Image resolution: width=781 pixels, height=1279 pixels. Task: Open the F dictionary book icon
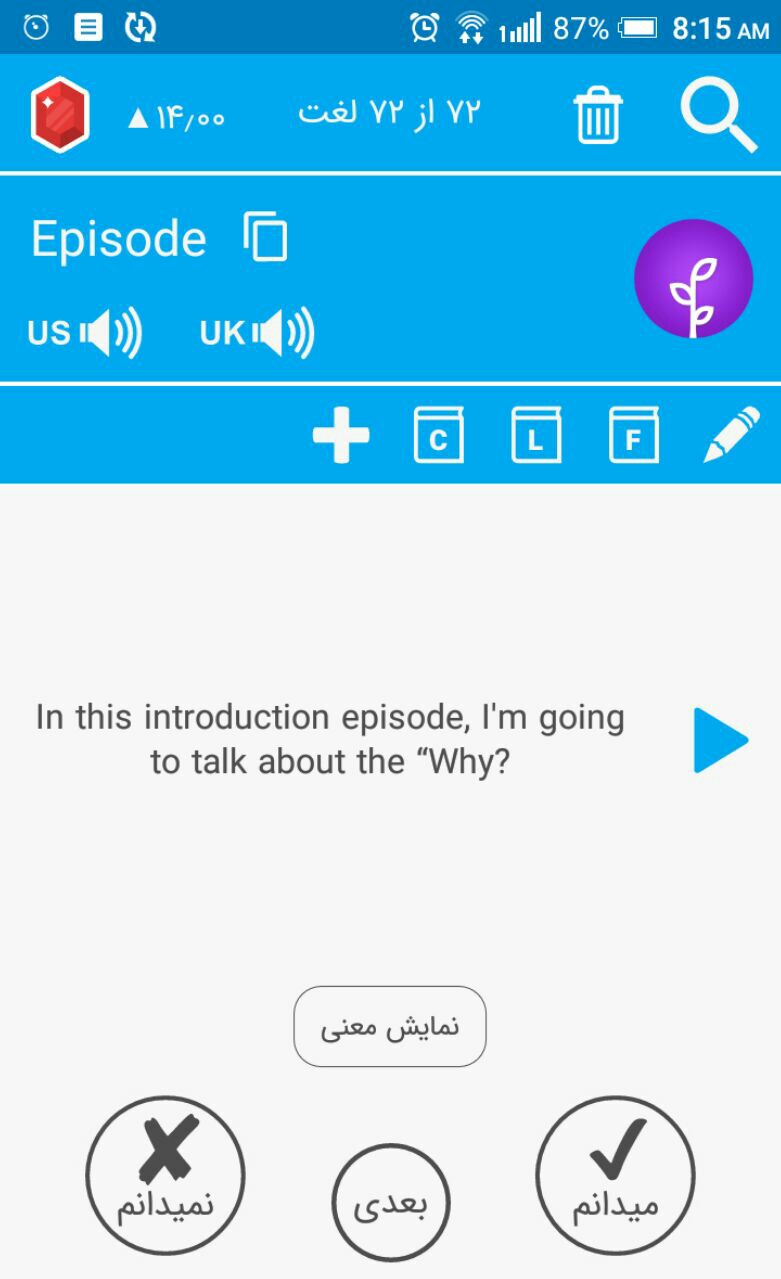point(633,435)
